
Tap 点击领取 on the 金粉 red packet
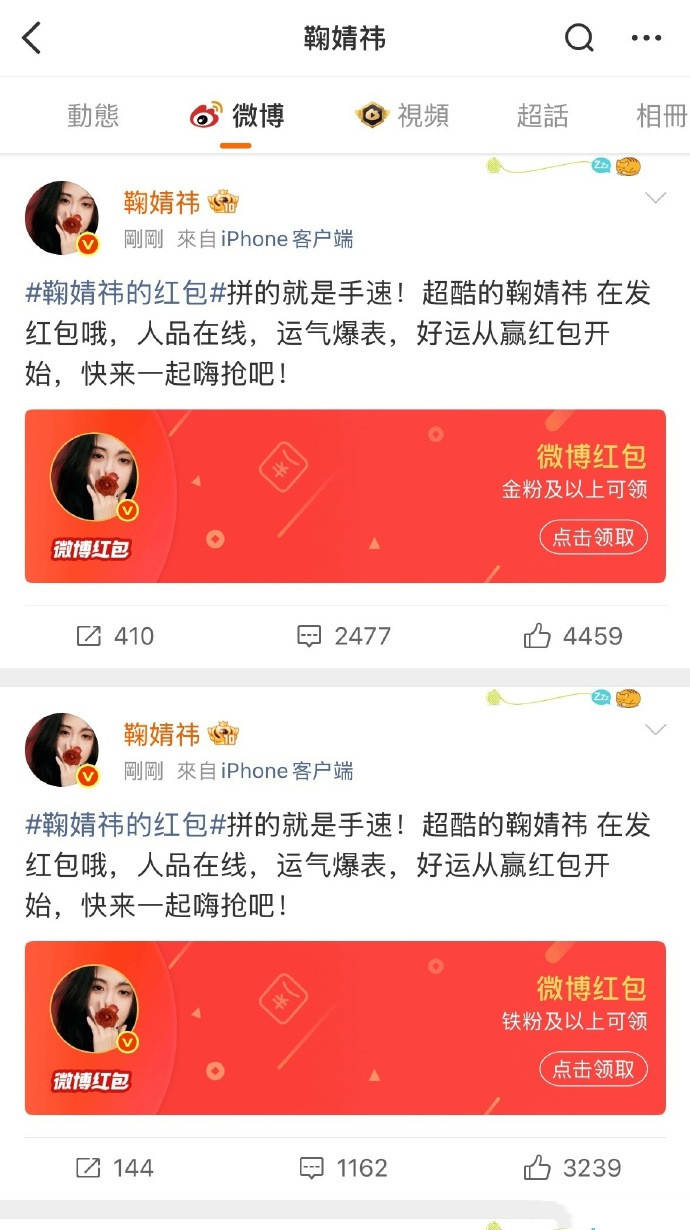click(x=594, y=537)
